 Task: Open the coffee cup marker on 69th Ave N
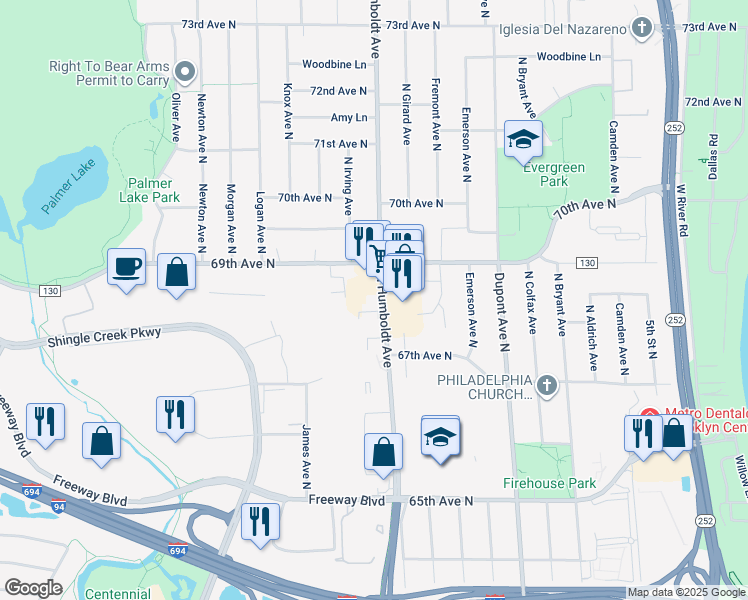[x=126, y=270]
